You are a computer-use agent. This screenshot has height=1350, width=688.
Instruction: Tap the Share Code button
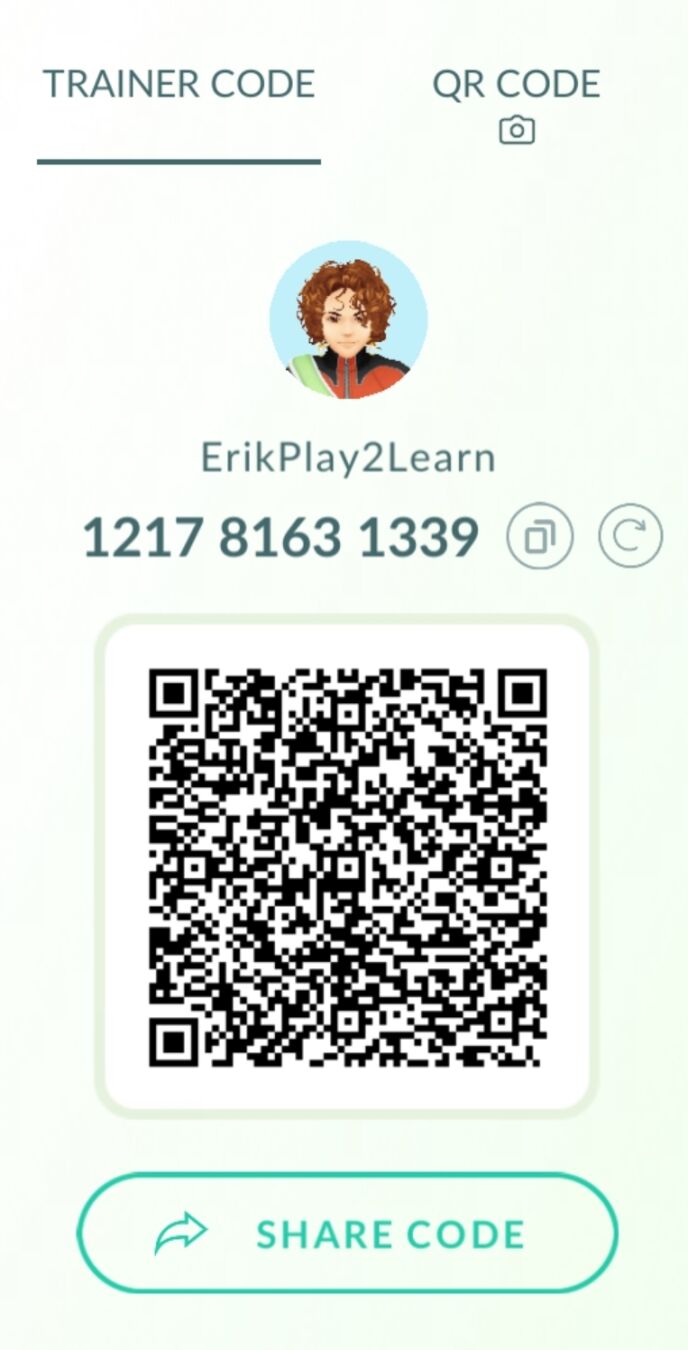pos(347,1233)
